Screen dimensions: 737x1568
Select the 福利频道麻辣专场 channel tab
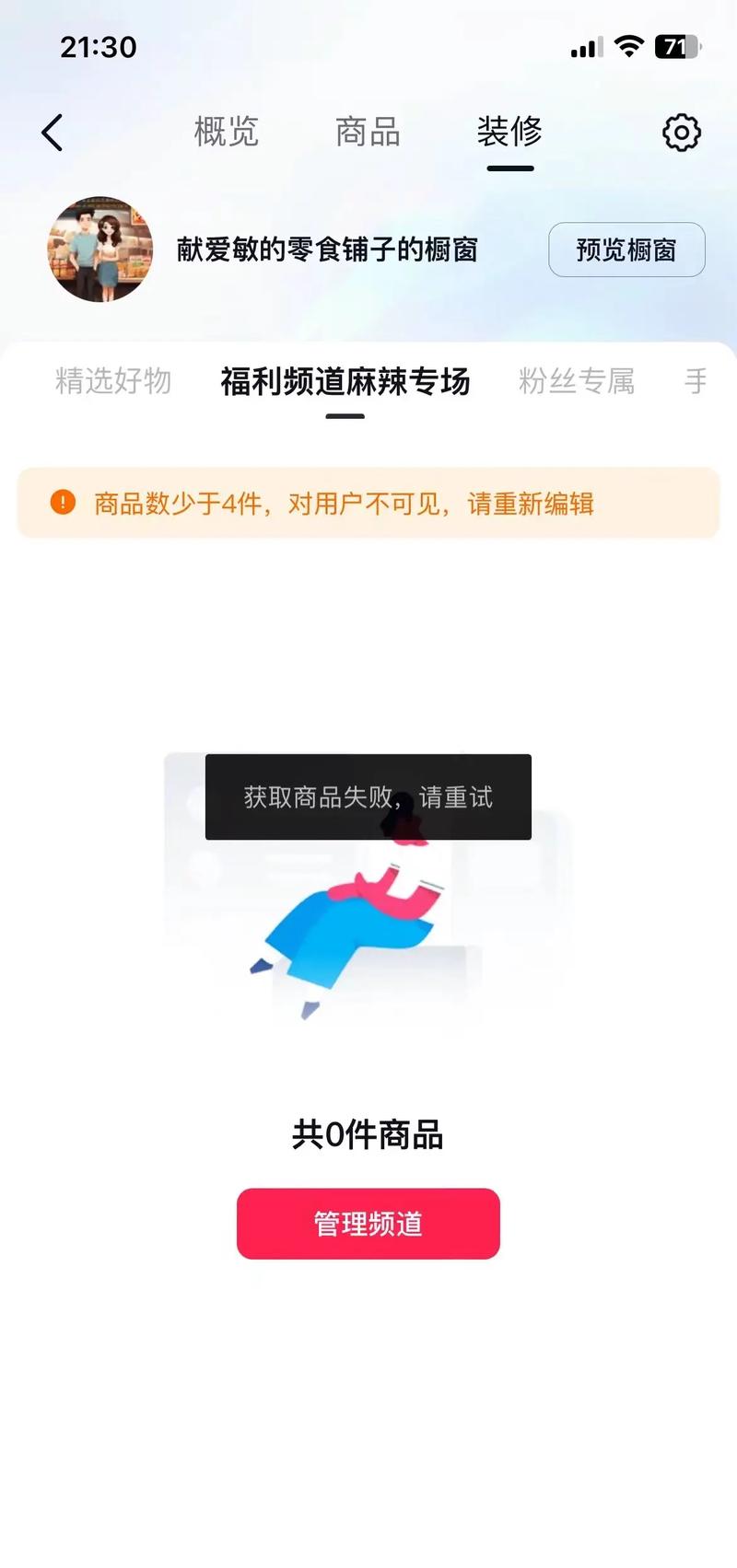[x=345, y=381]
